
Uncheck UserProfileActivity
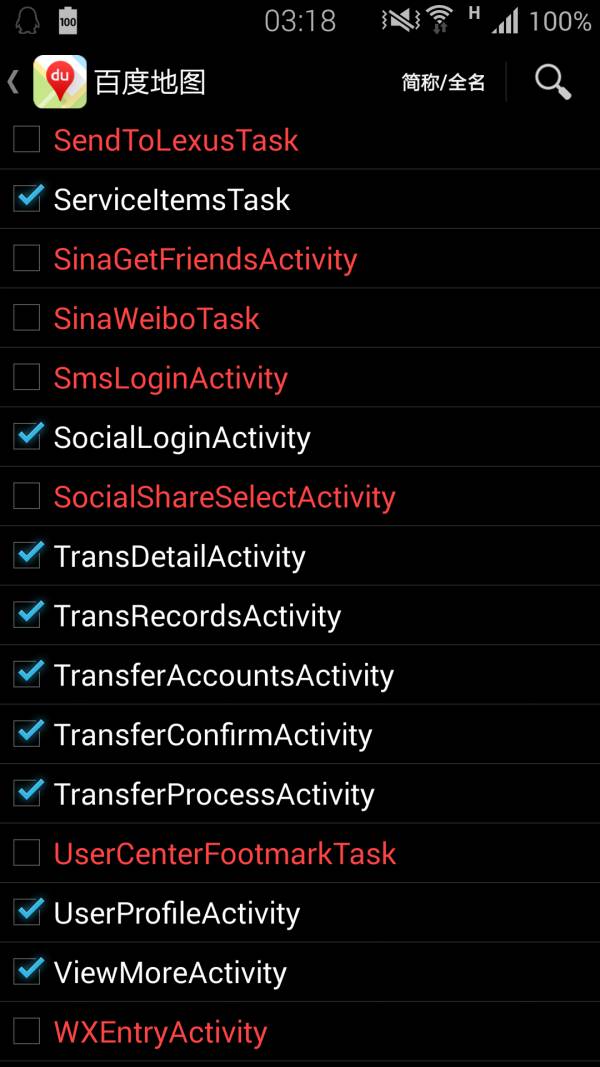[27, 913]
